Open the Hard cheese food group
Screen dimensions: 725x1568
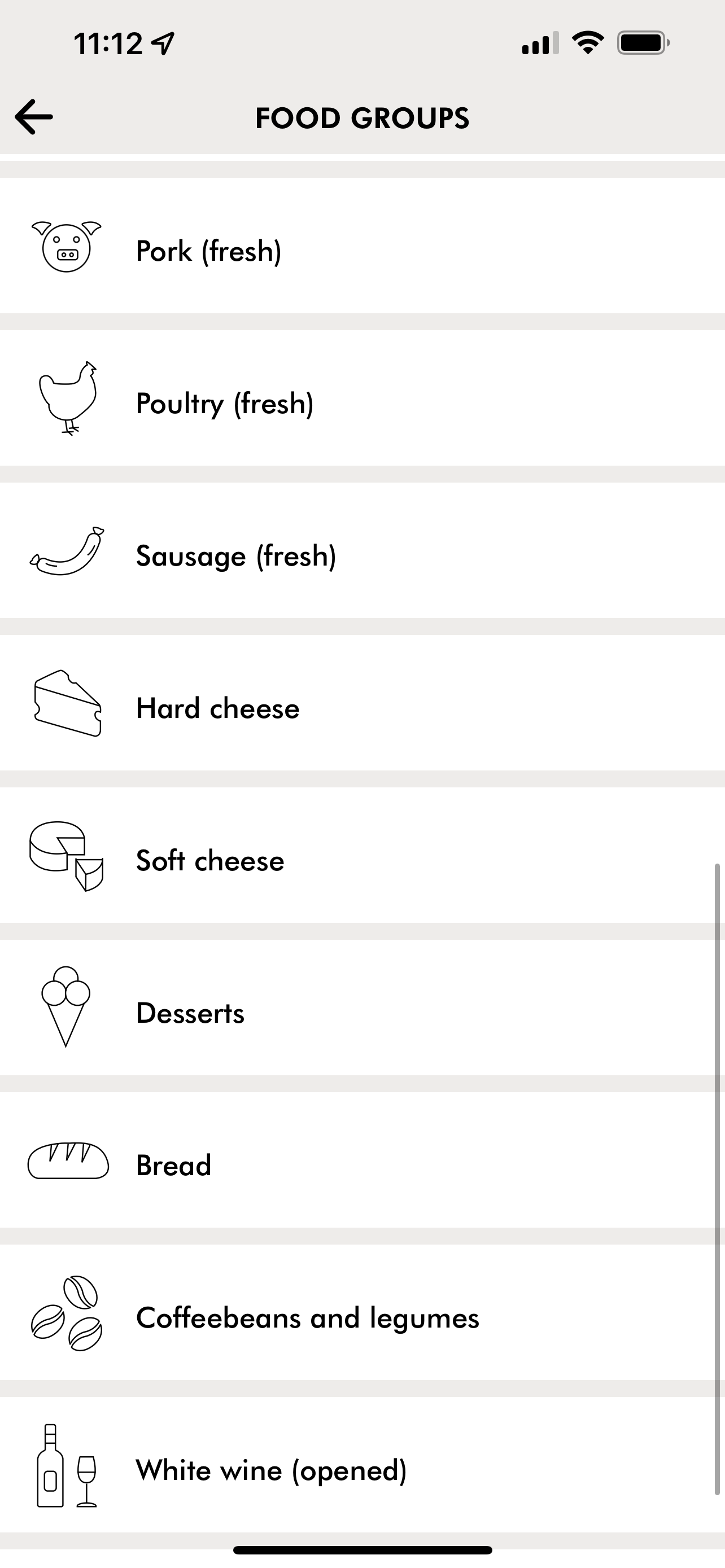tap(218, 708)
